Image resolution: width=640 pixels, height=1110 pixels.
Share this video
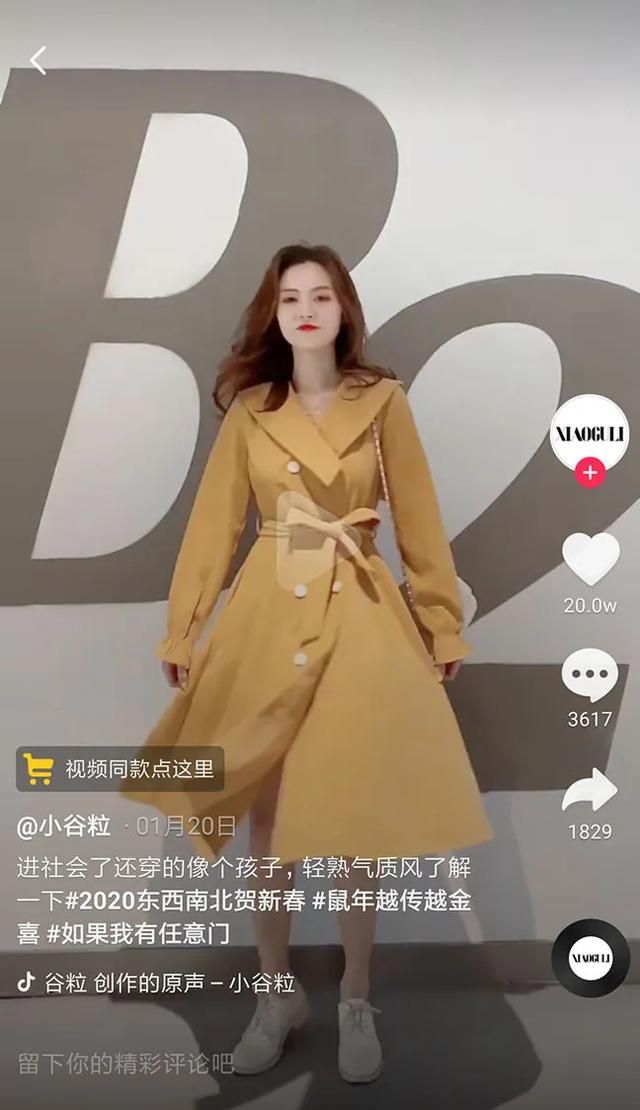pyautogui.click(x=590, y=790)
